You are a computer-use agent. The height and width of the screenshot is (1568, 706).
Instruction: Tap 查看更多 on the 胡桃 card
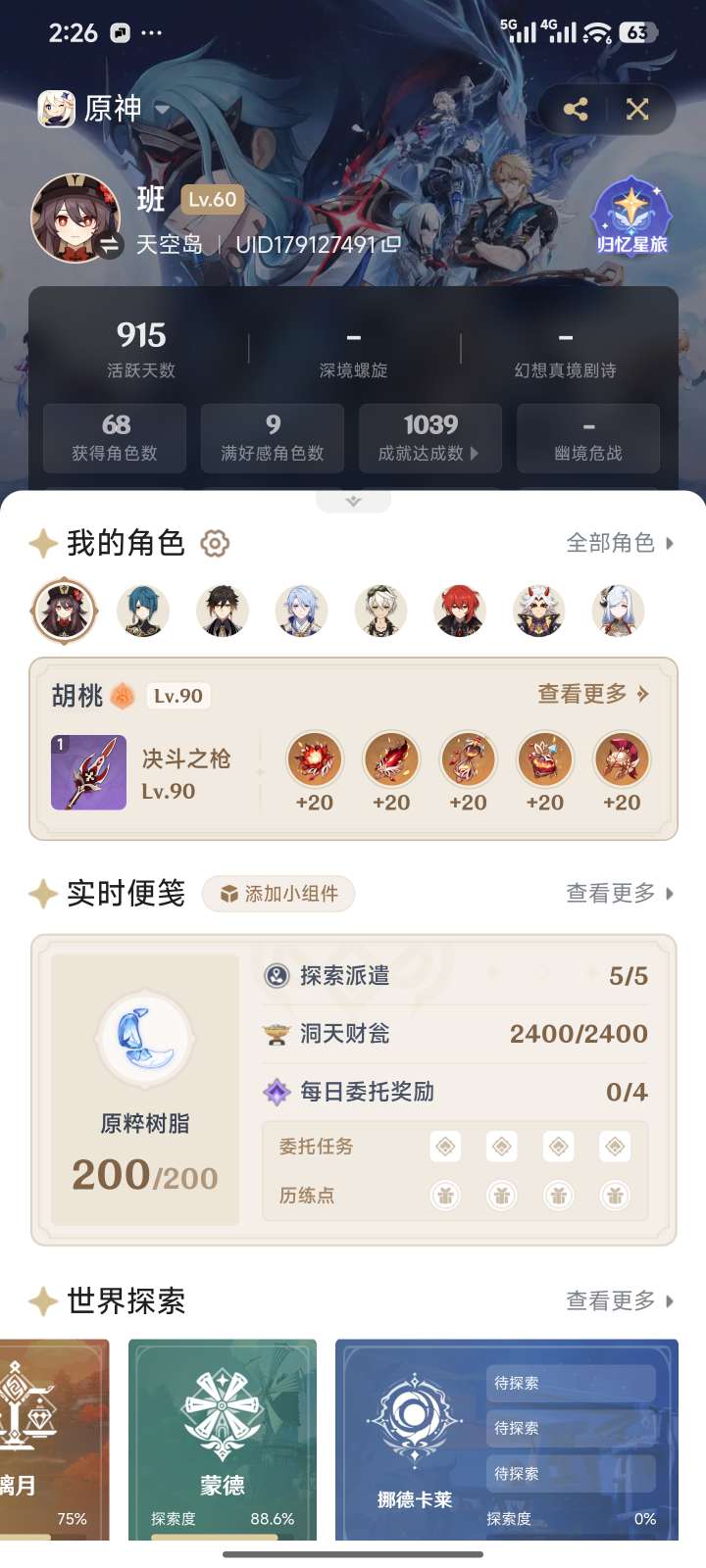[x=592, y=694]
